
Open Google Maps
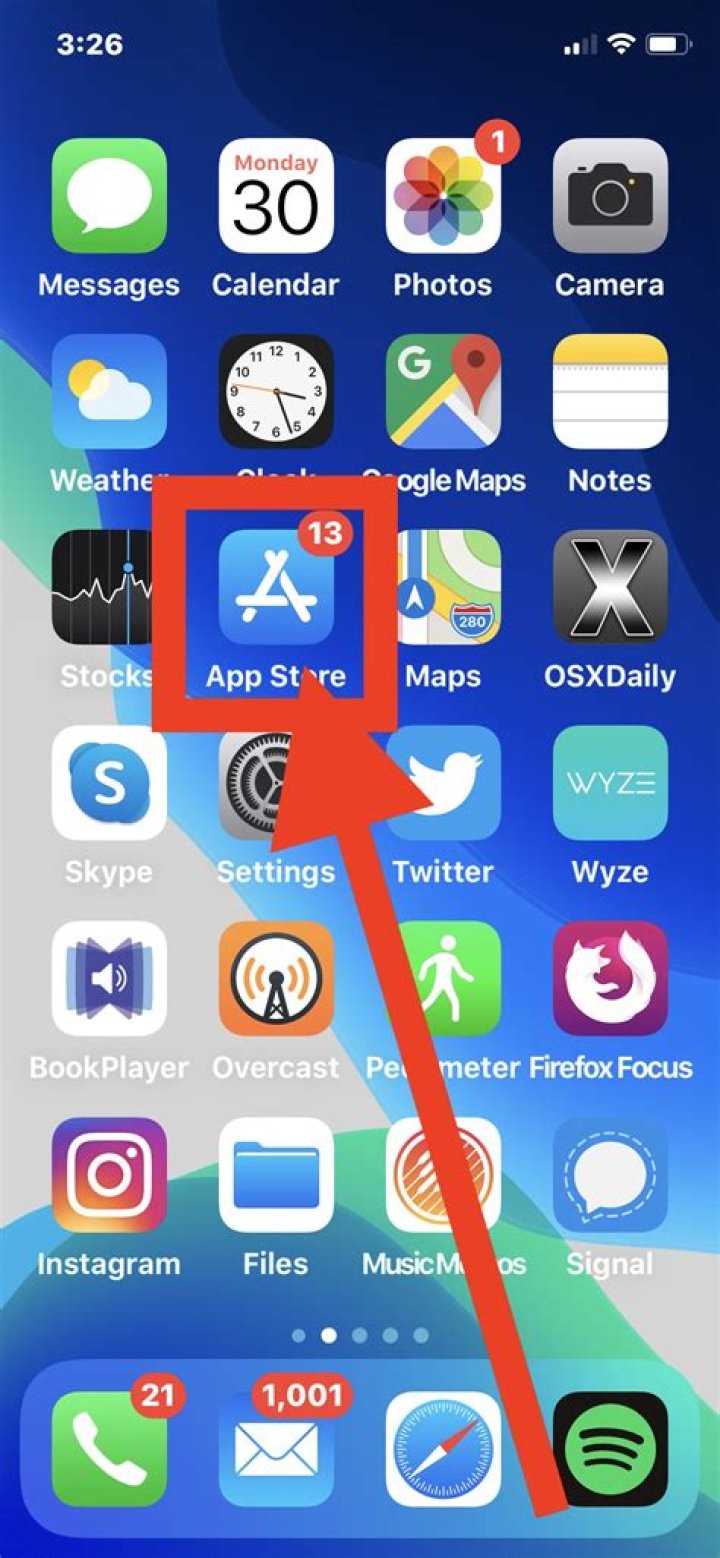tap(443, 392)
